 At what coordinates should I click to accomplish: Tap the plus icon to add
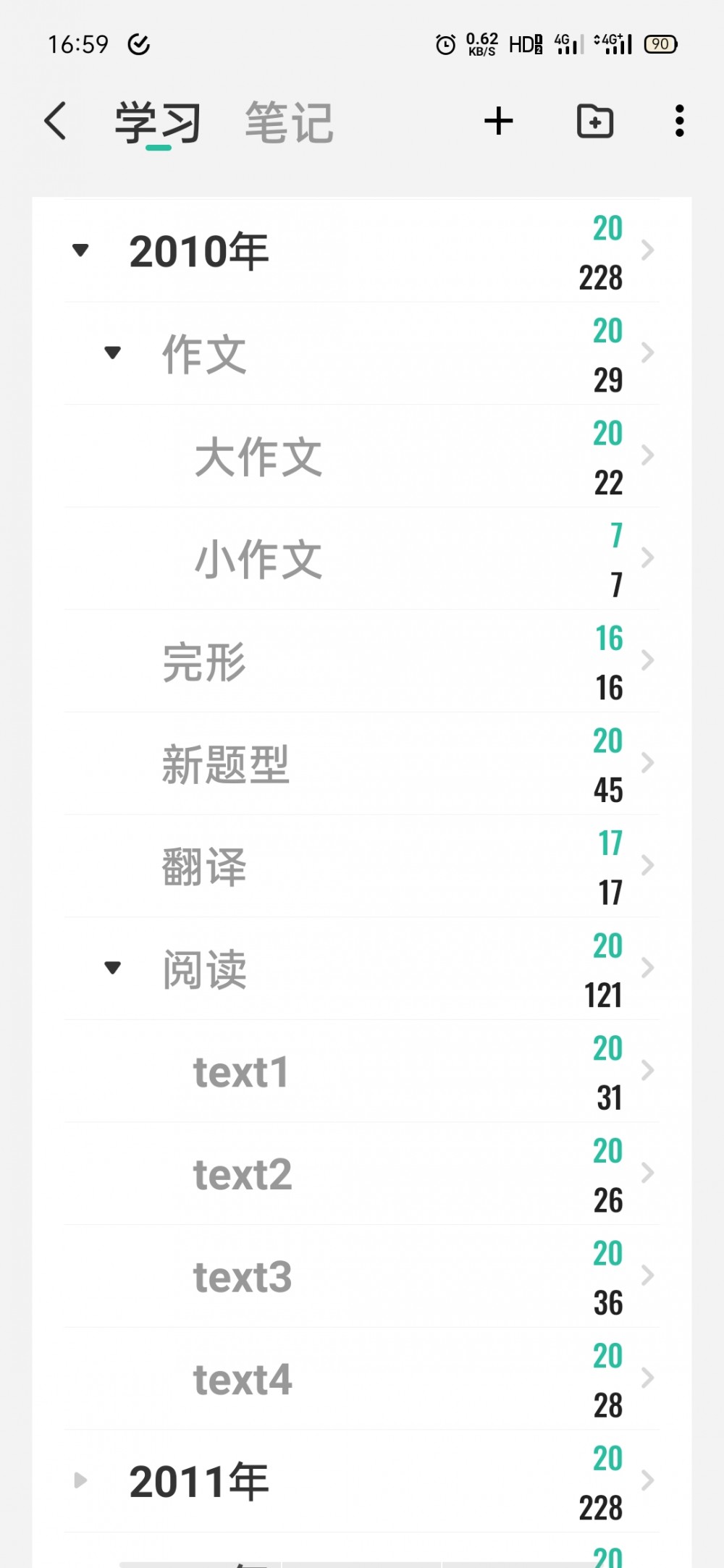[499, 121]
